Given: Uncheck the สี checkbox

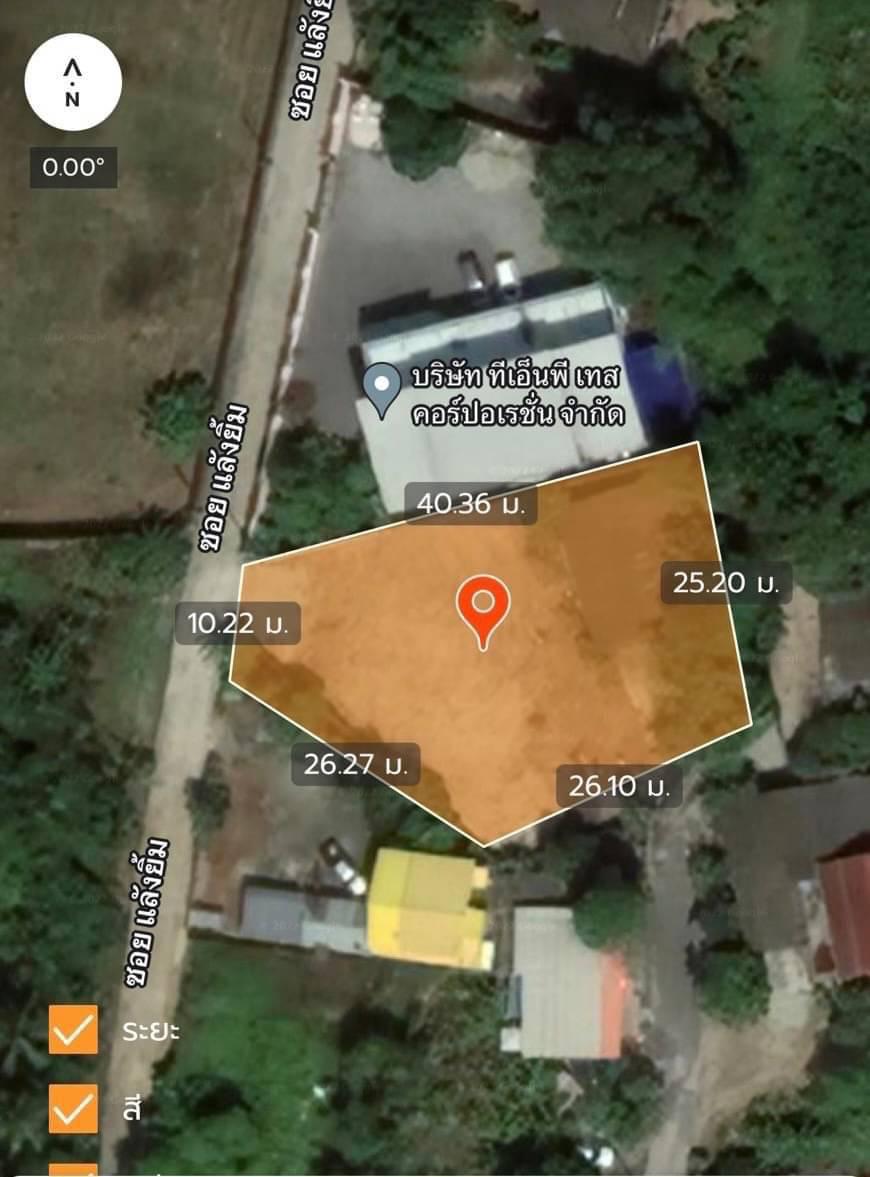Looking at the screenshot, I should point(74,1108).
